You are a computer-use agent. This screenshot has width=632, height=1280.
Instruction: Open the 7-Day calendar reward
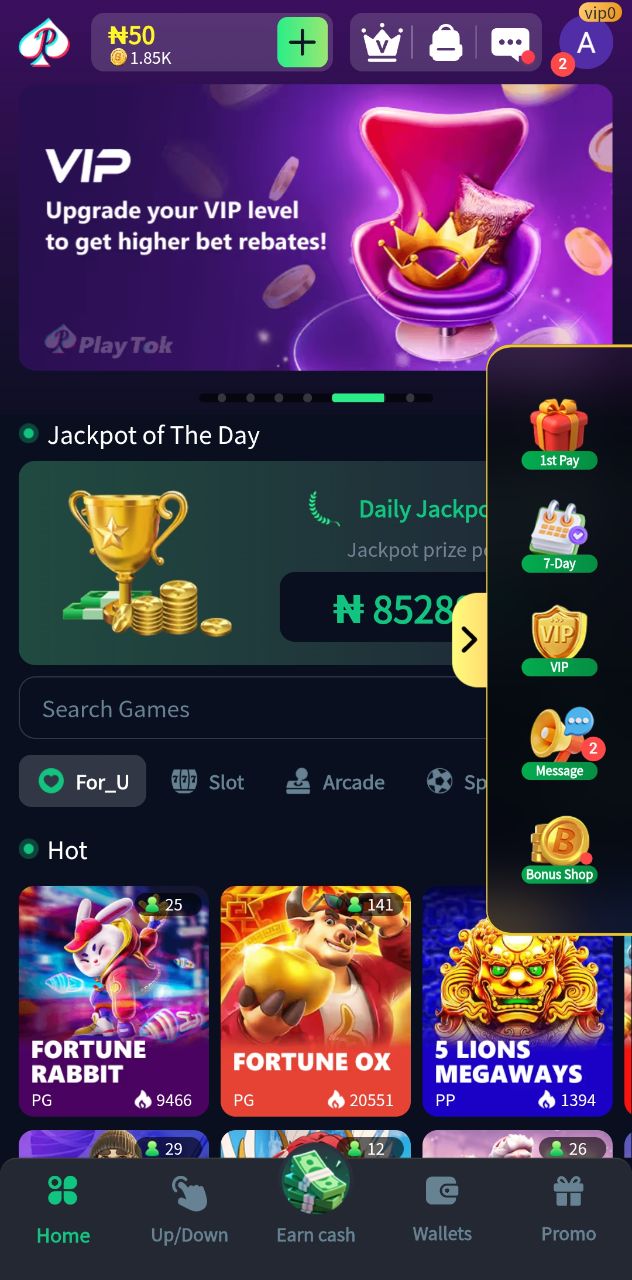559,537
